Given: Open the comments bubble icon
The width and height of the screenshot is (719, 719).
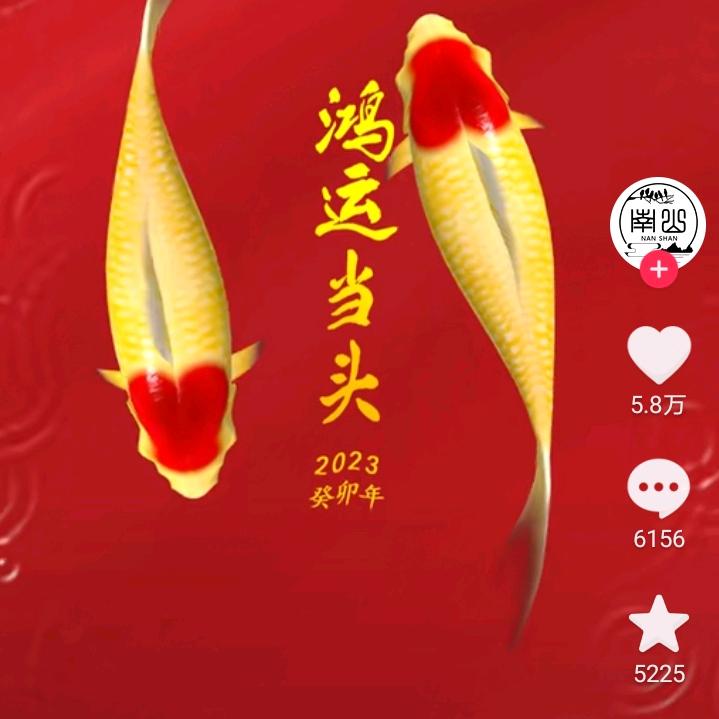Looking at the screenshot, I should point(658,491).
